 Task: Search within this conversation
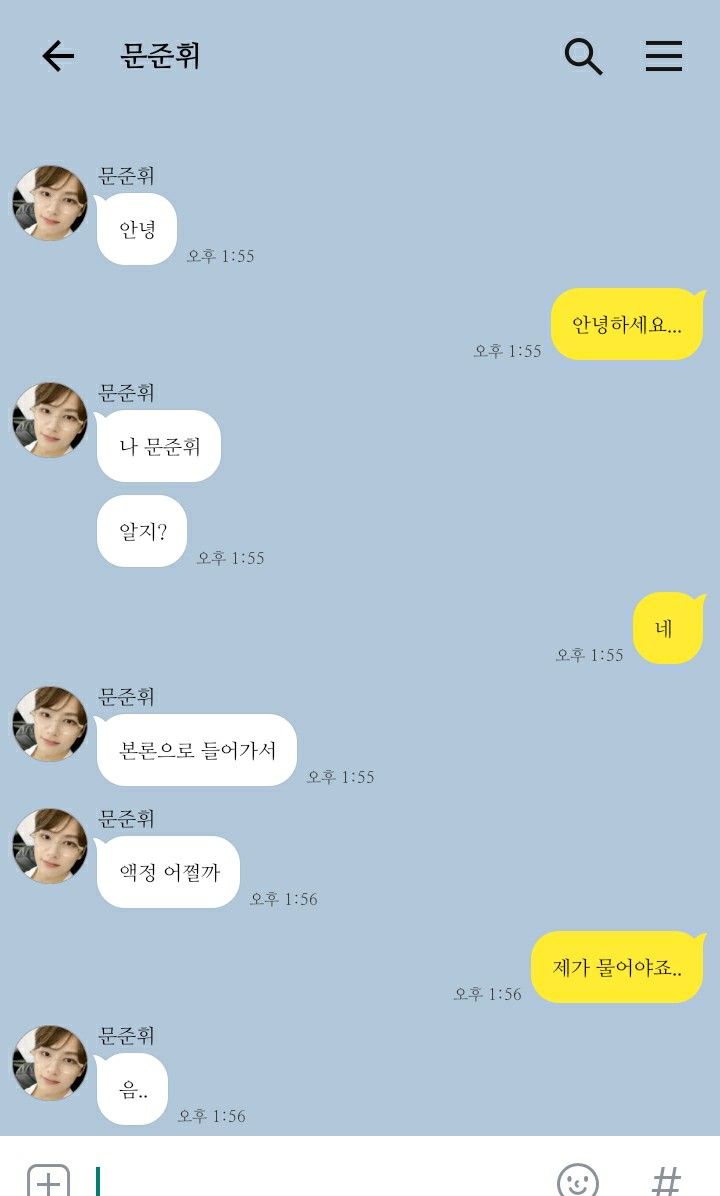tap(583, 56)
